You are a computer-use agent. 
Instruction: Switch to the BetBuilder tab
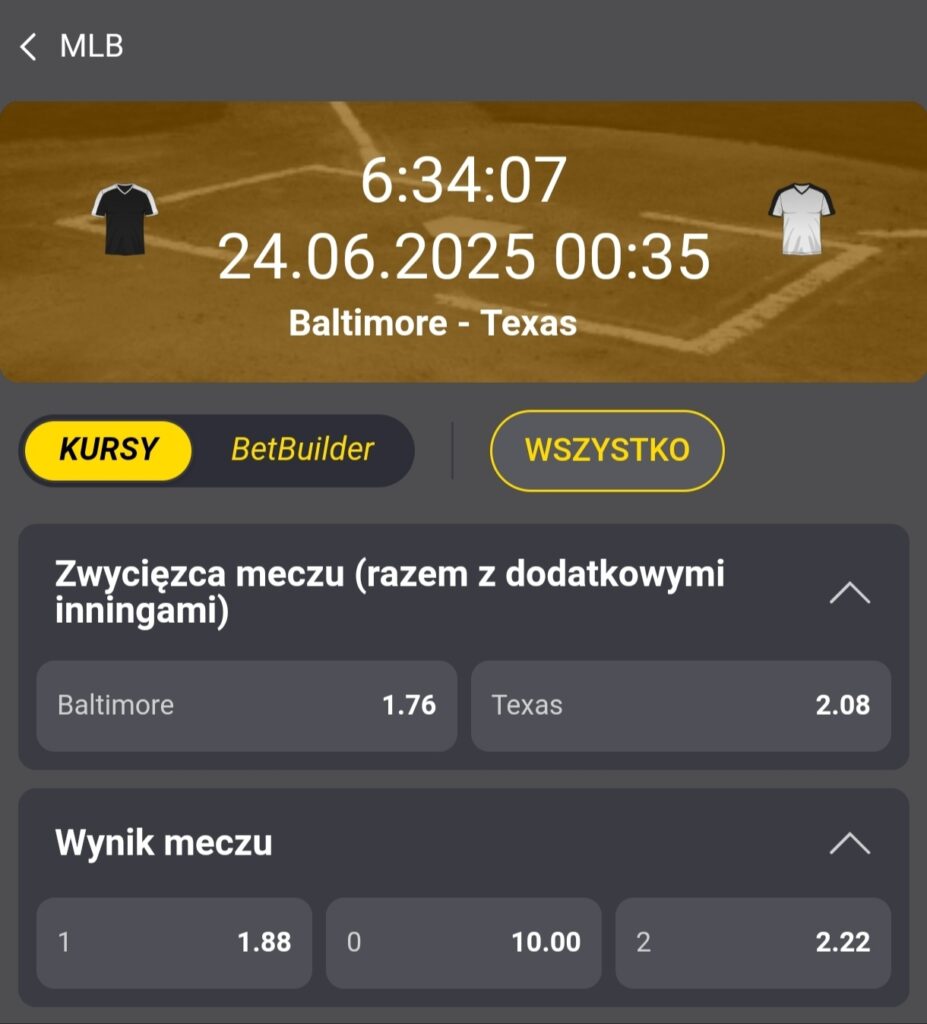(x=302, y=450)
